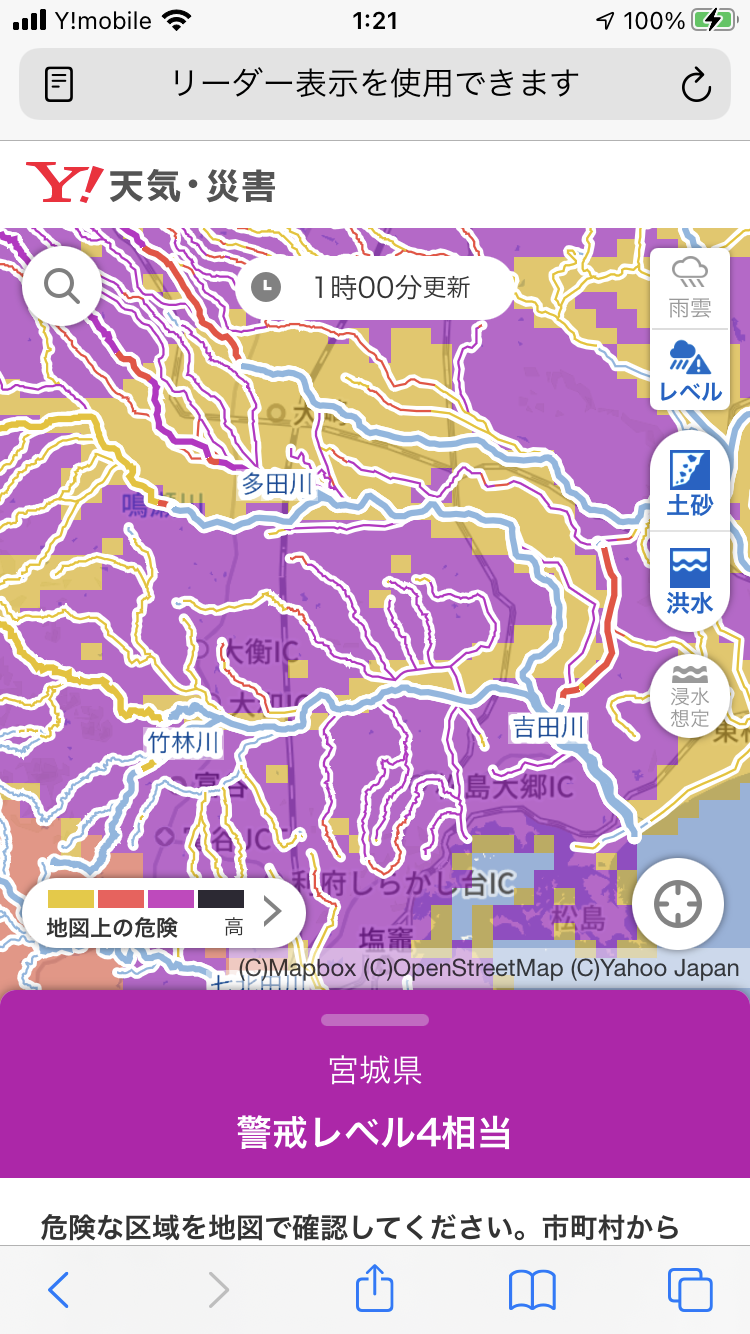The width and height of the screenshot is (750, 1334).
Task: Tap the 宮城県 panel drag handle
Action: tap(375, 1020)
